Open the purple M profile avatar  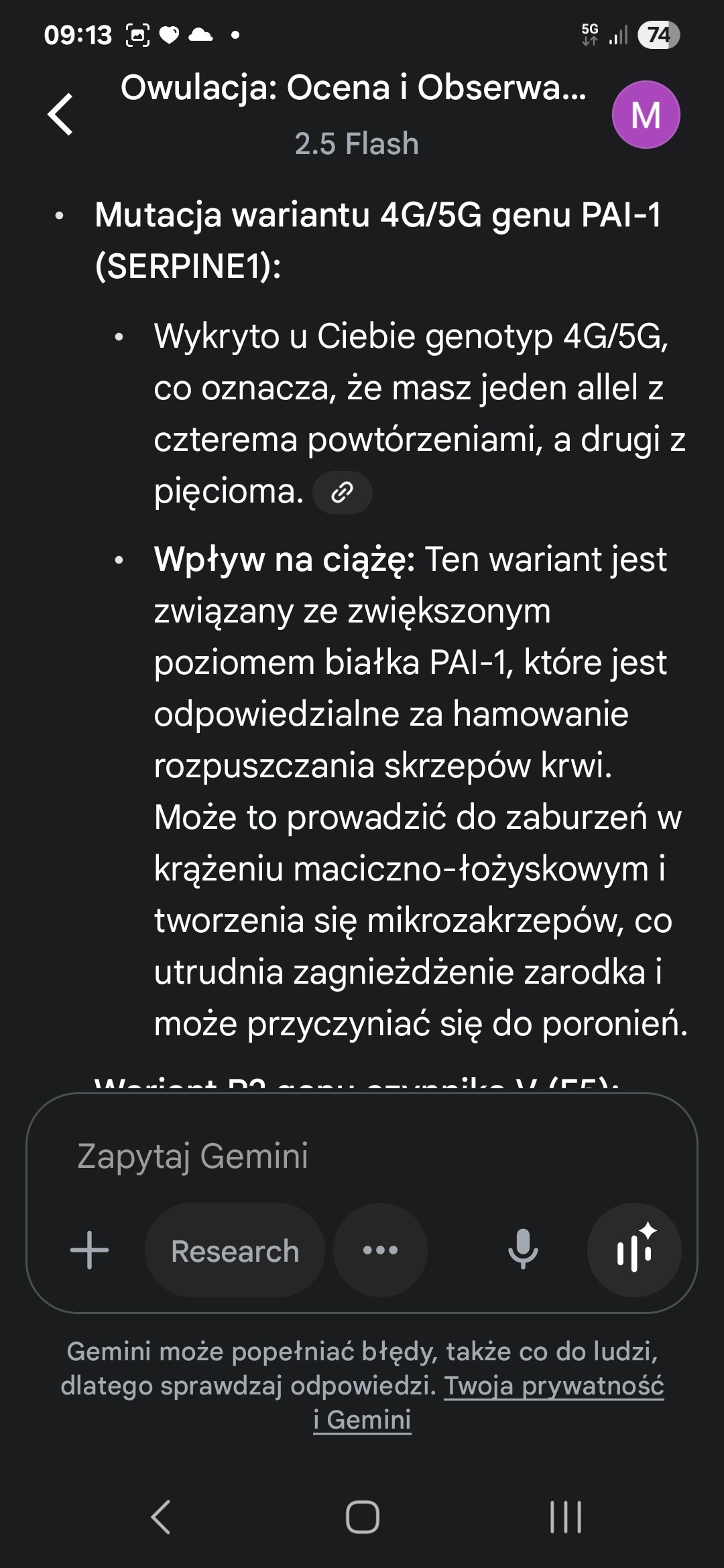point(646,115)
